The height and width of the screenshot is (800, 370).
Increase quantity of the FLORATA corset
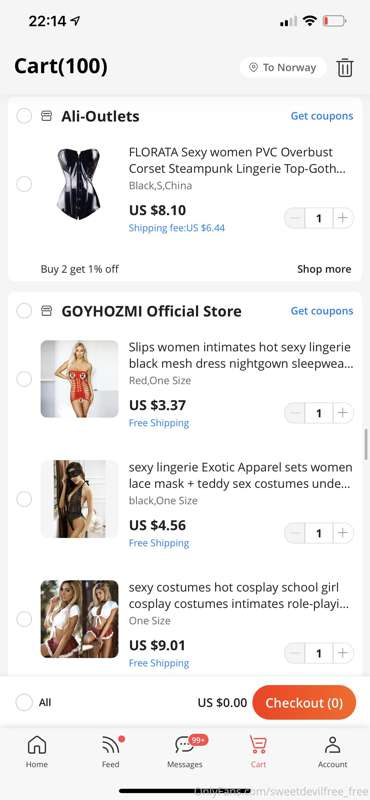point(343,218)
